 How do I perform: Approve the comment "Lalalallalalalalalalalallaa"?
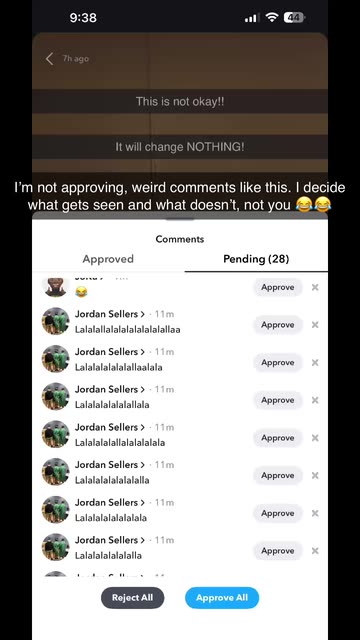278,325
